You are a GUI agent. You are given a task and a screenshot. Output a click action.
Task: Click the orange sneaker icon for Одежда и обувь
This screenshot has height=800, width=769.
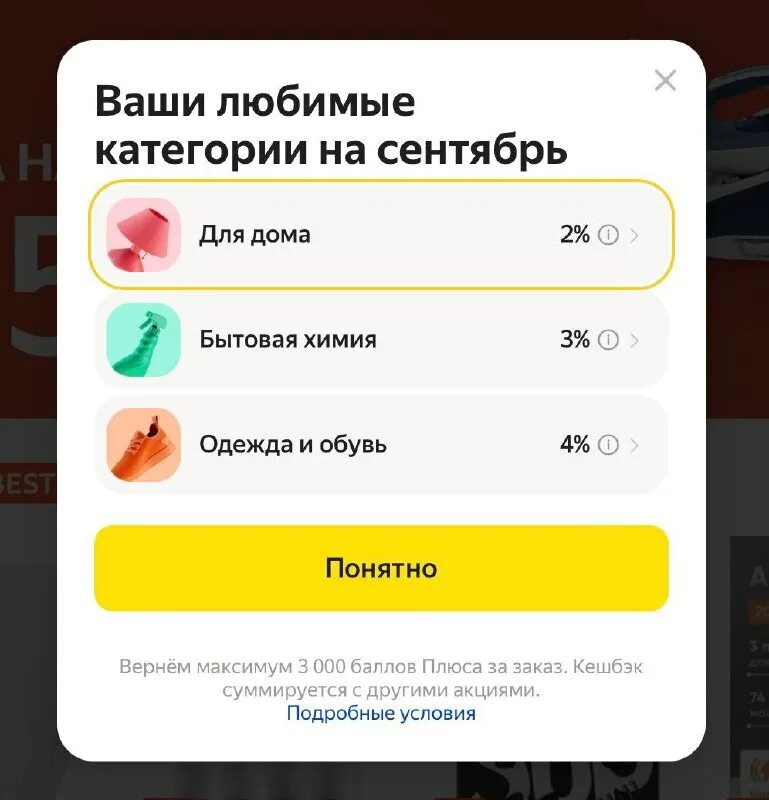(141, 443)
